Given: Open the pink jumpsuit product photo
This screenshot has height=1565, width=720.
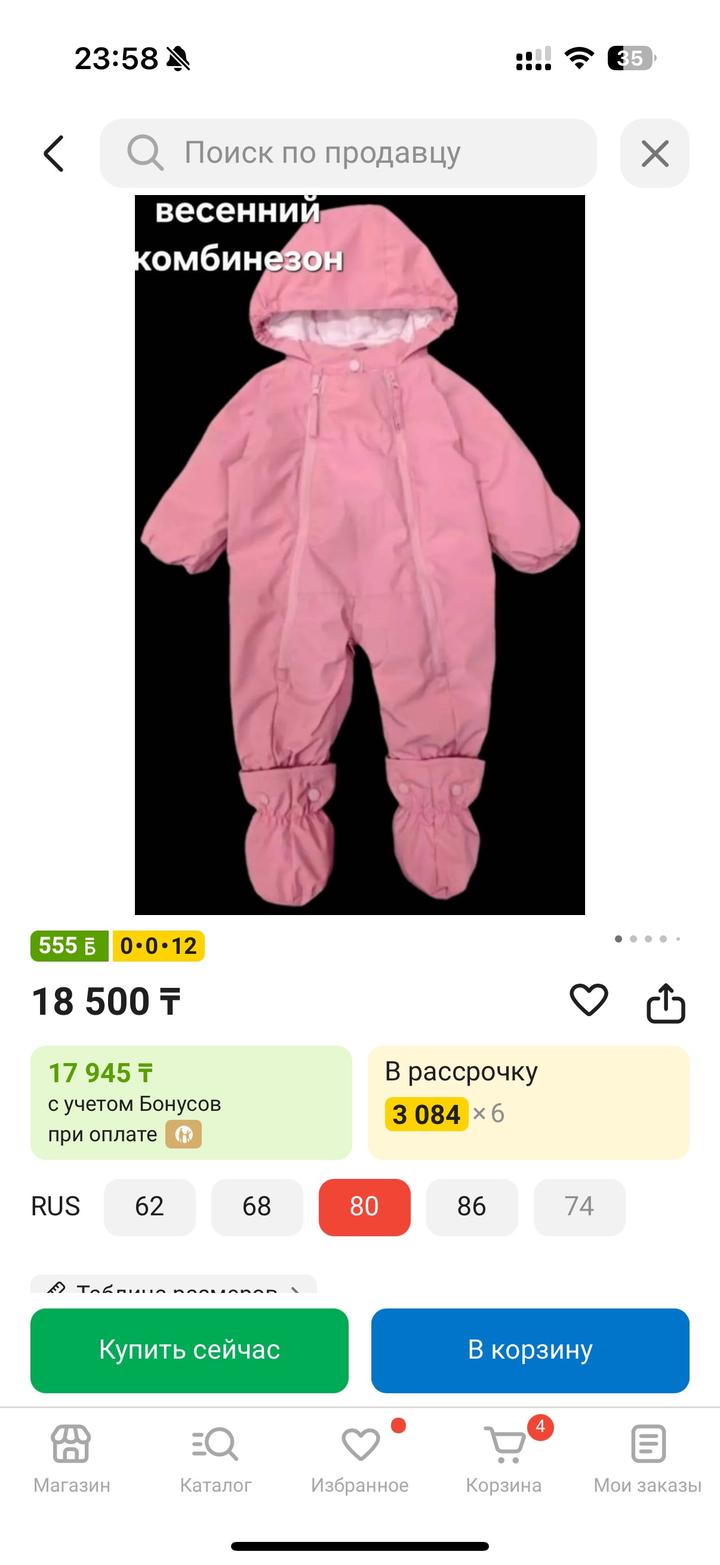Looking at the screenshot, I should click(360, 555).
